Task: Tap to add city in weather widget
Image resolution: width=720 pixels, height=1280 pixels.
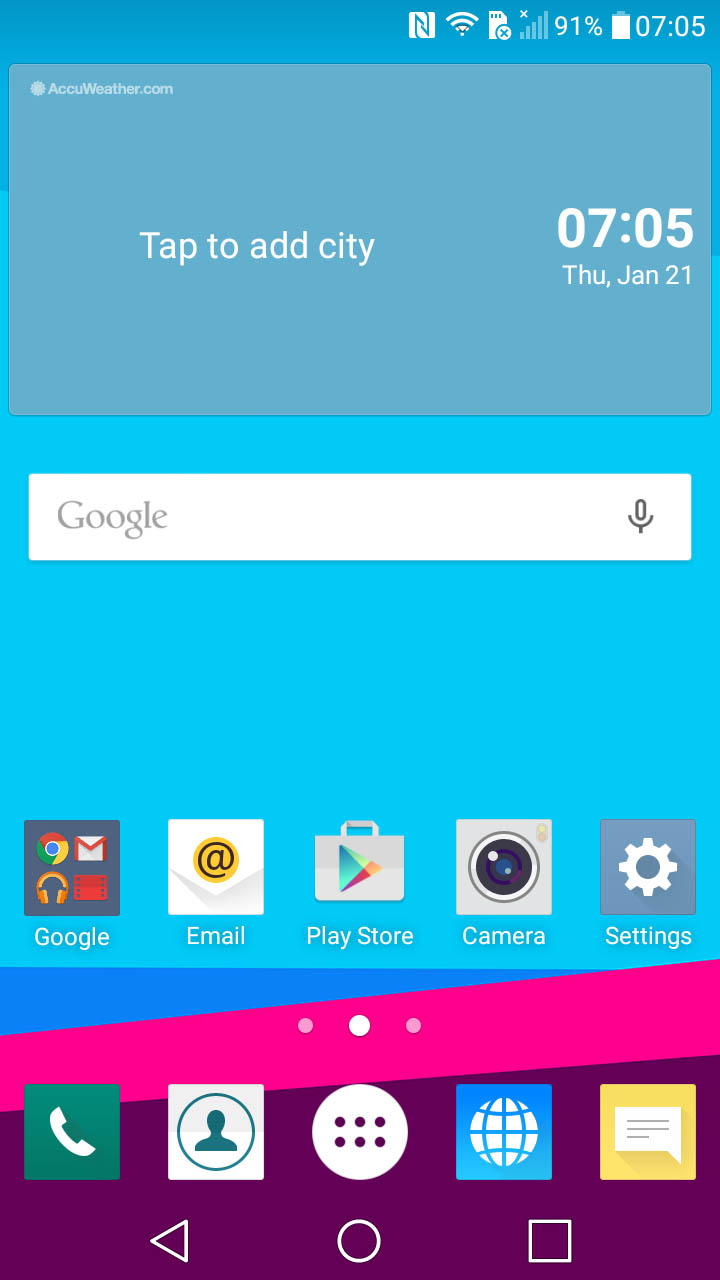Action: tap(257, 246)
